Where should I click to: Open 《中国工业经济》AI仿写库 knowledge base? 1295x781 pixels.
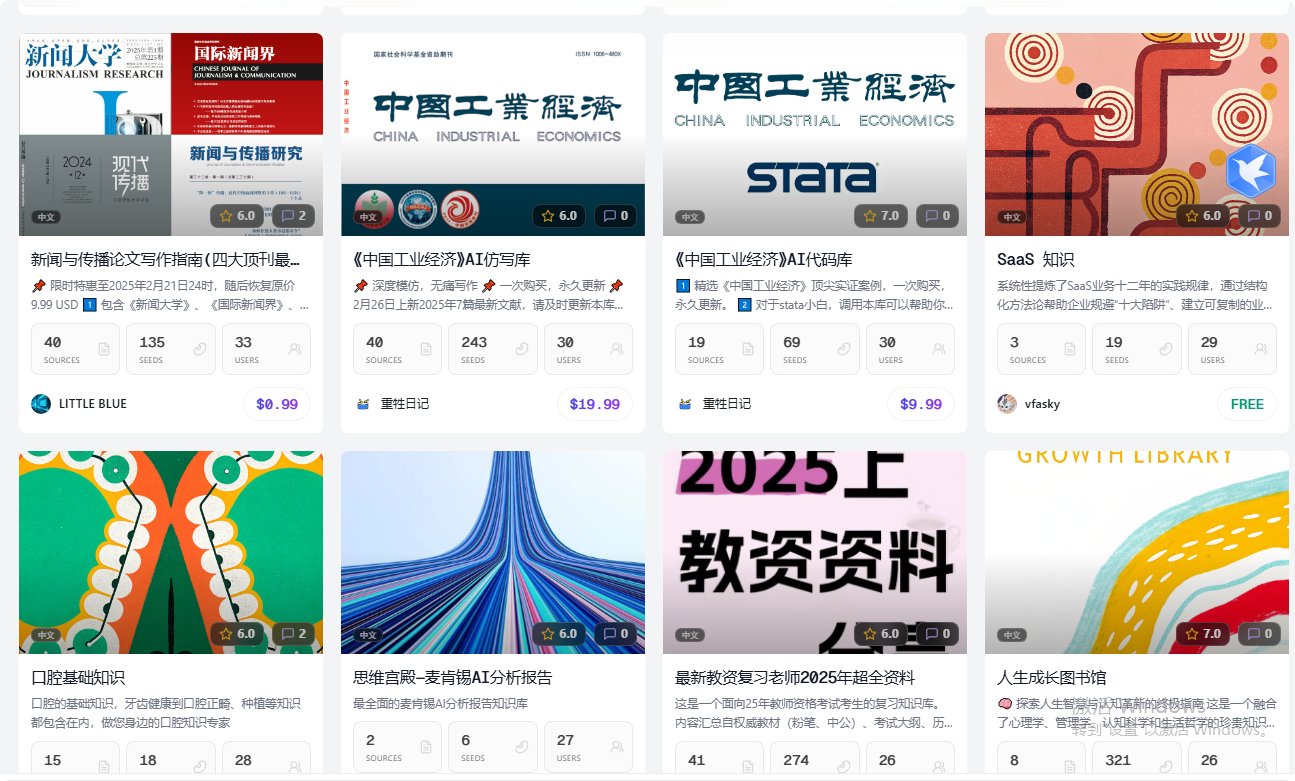[441, 260]
